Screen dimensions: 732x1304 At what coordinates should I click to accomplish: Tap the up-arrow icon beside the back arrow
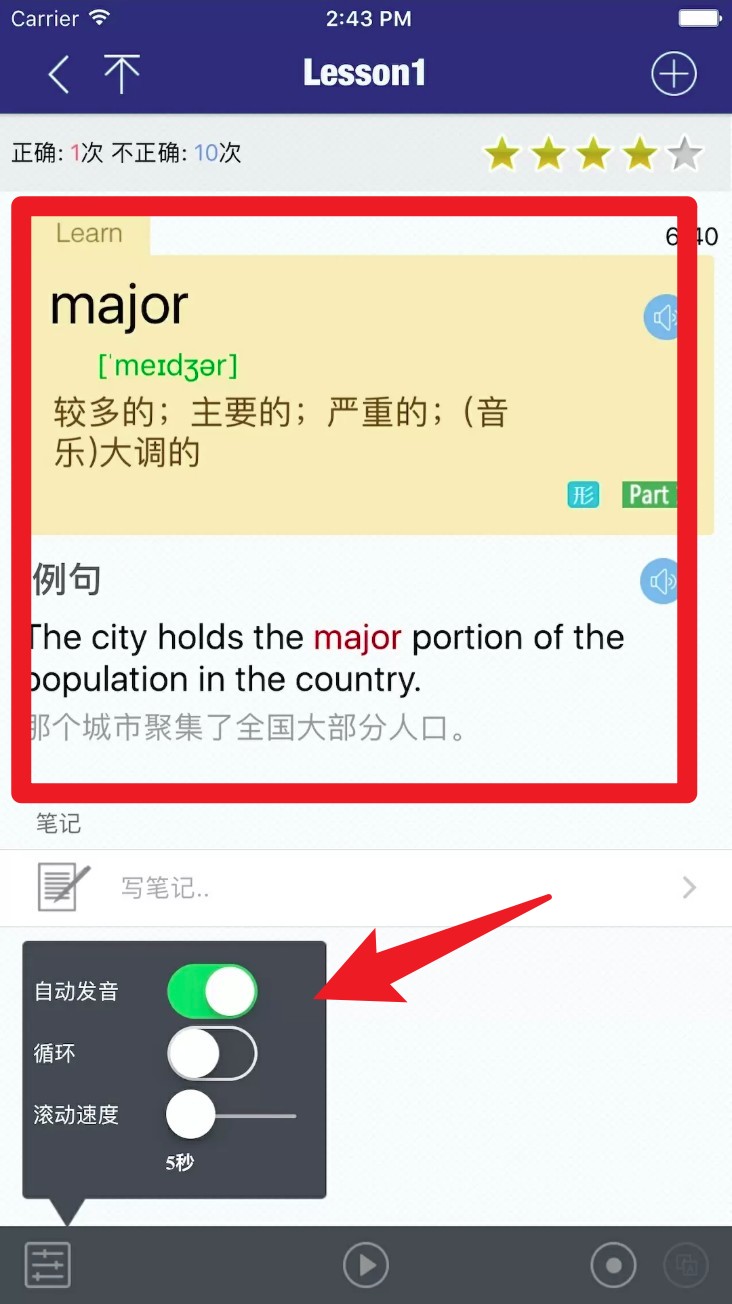pos(122,74)
